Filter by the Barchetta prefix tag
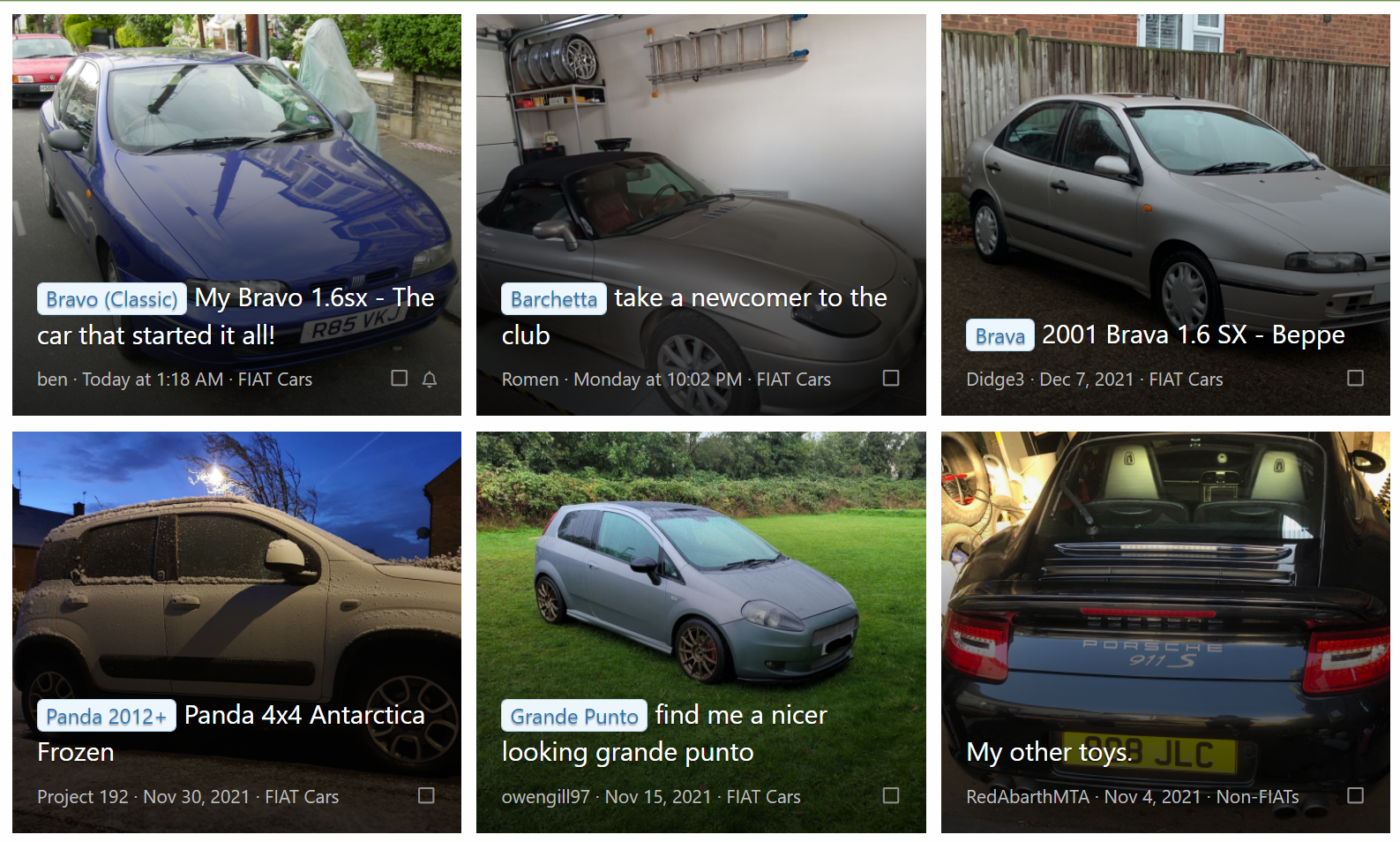The width and height of the screenshot is (1400, 842). pos(553,299)
